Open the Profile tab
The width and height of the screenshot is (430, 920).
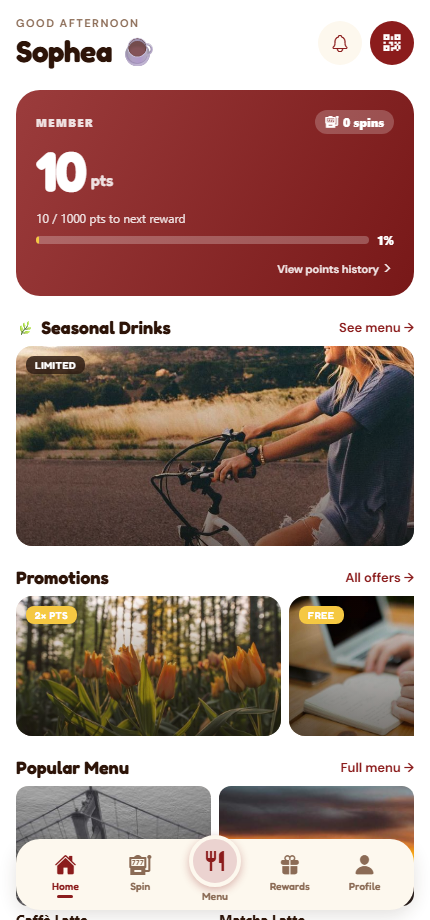(364, 874)
